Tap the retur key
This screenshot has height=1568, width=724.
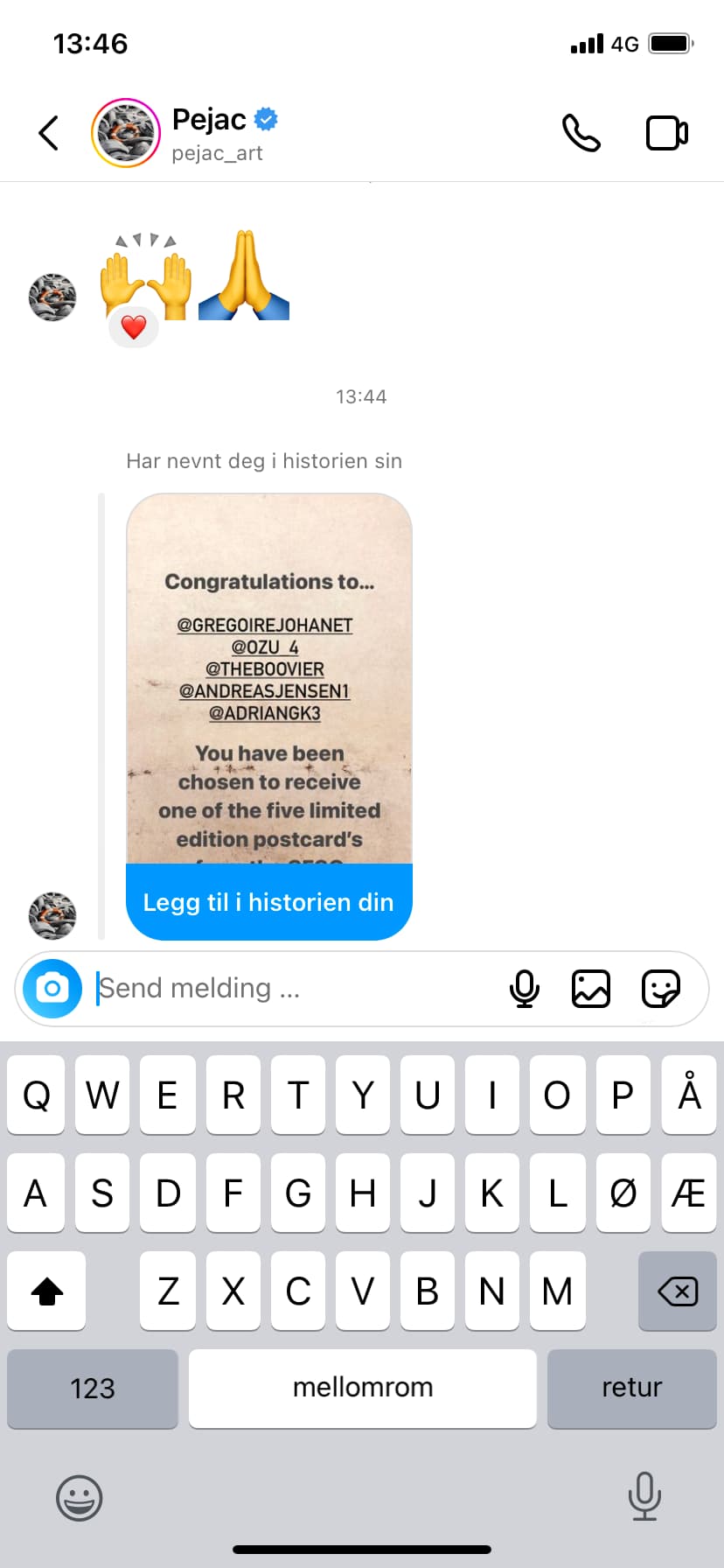[x=631, y=1389]
